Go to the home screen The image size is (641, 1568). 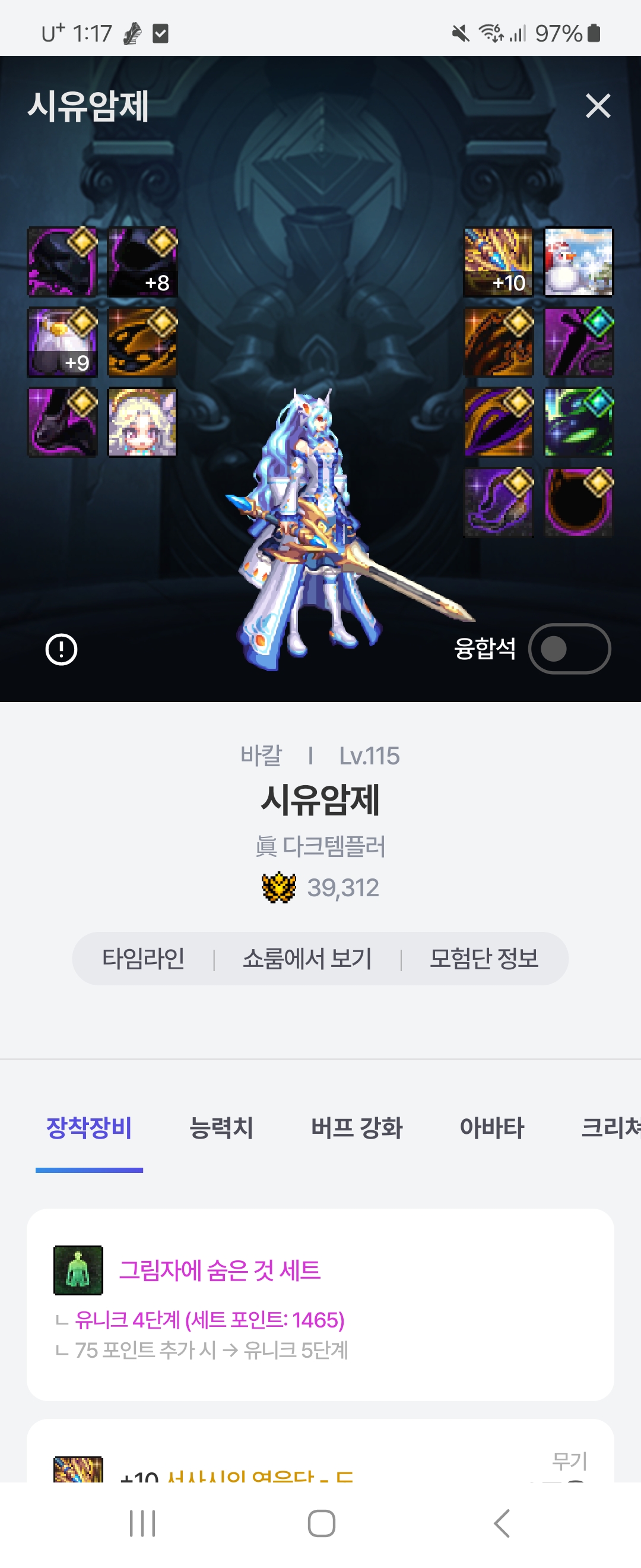pyautogui.click(x=321, y=1523)
